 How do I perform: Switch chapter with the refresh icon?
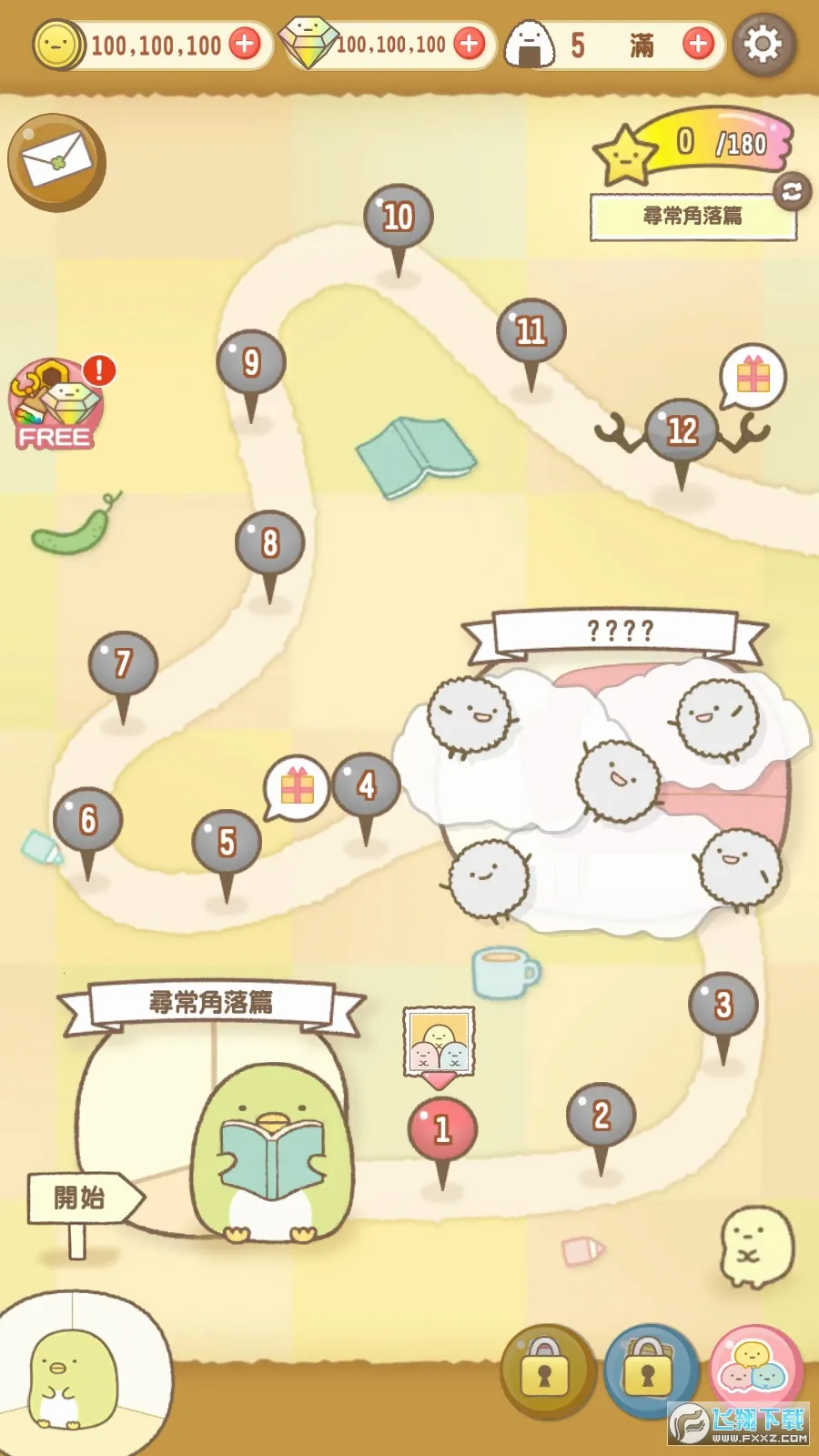coord(792,192)
